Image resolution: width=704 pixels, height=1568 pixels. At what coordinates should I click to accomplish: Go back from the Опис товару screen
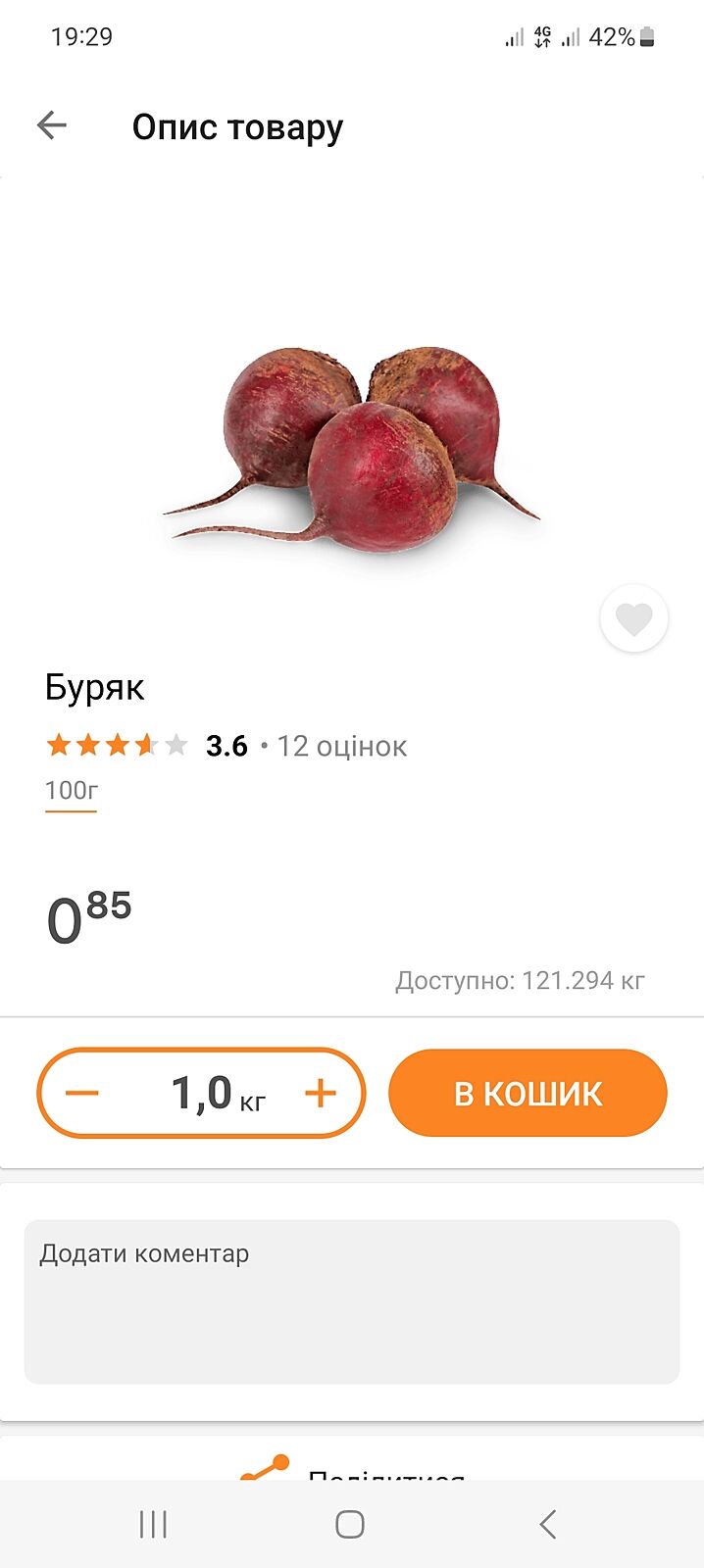coord(52,125)
